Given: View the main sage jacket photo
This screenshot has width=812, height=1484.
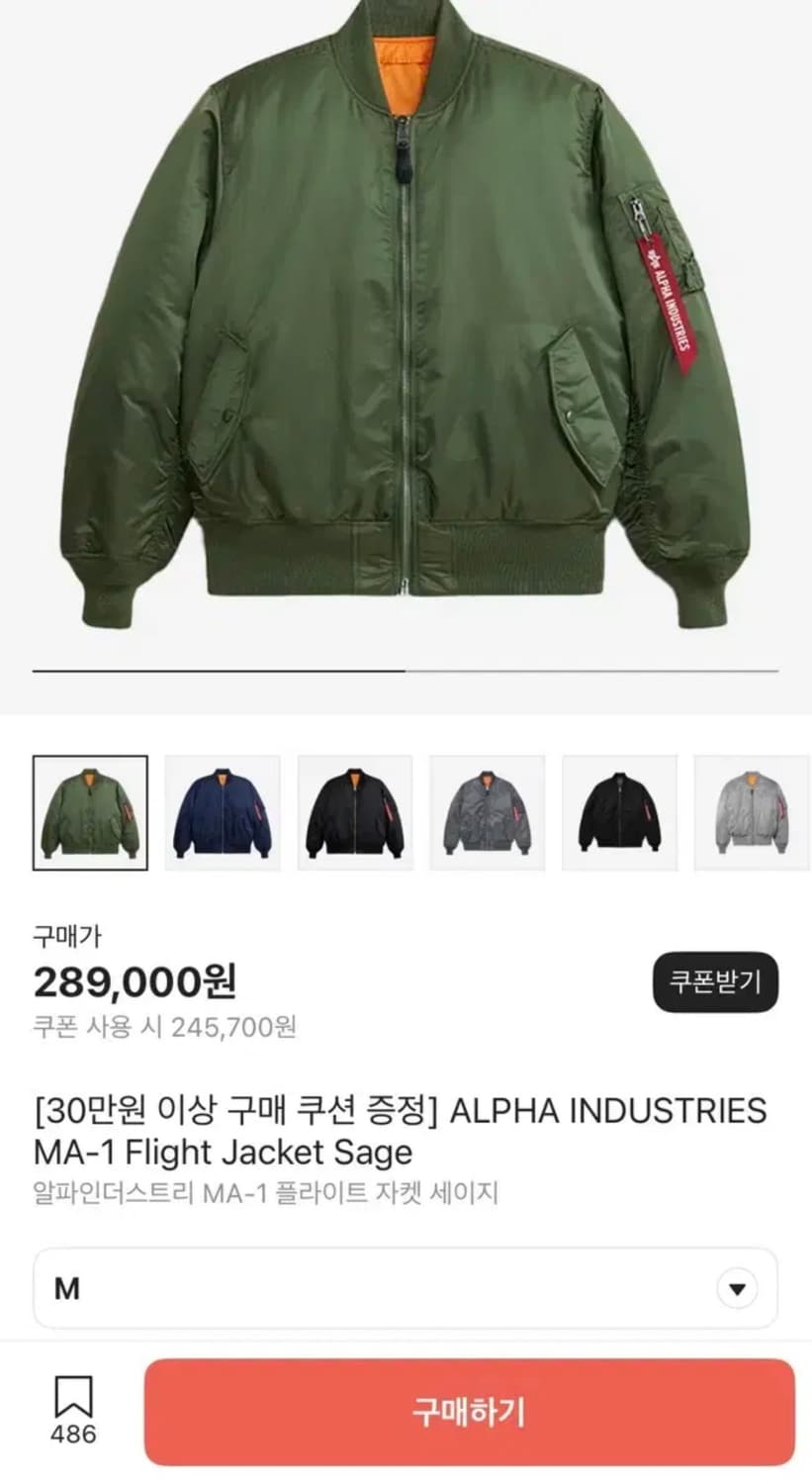Looking at the screenshot, I should click(406, 326).
